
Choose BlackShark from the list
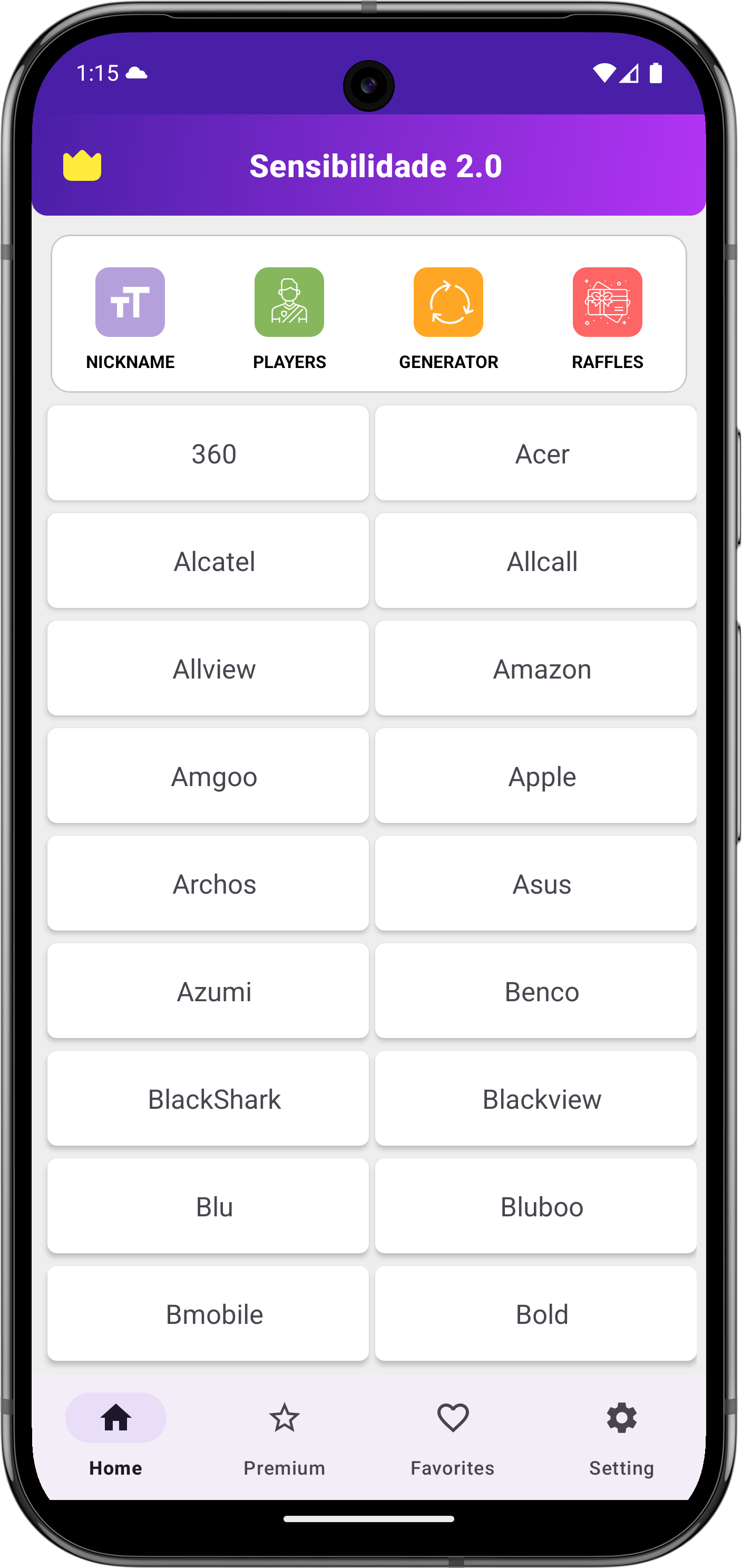pos(208,1099)
